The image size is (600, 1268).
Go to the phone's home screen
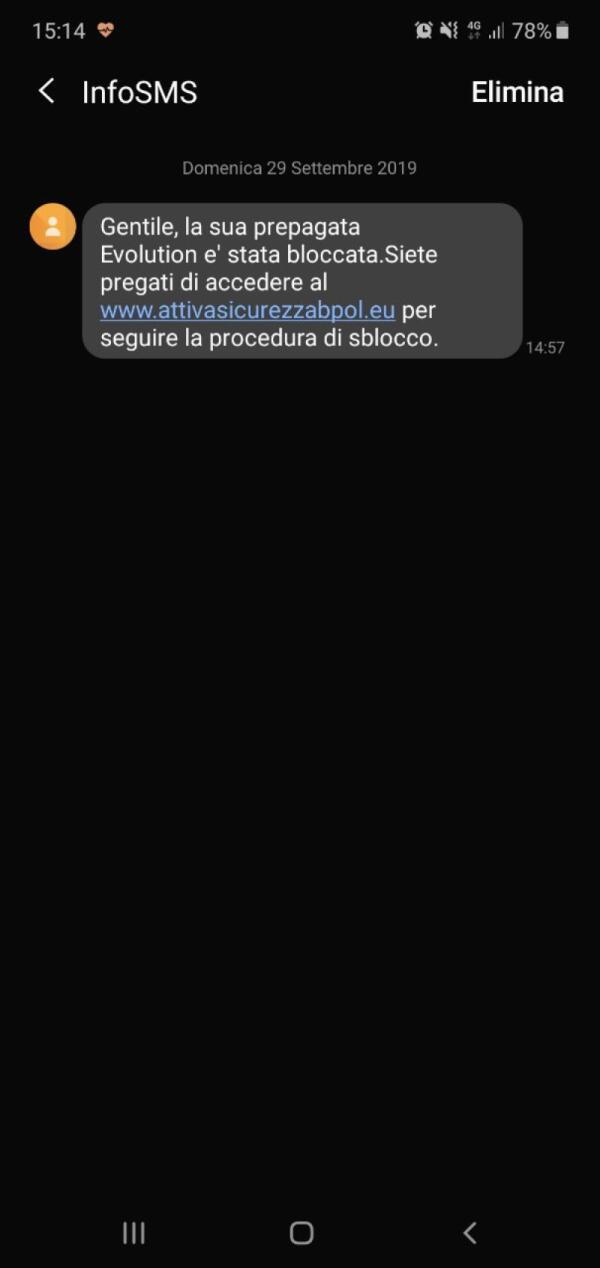tap(301, 1233)
